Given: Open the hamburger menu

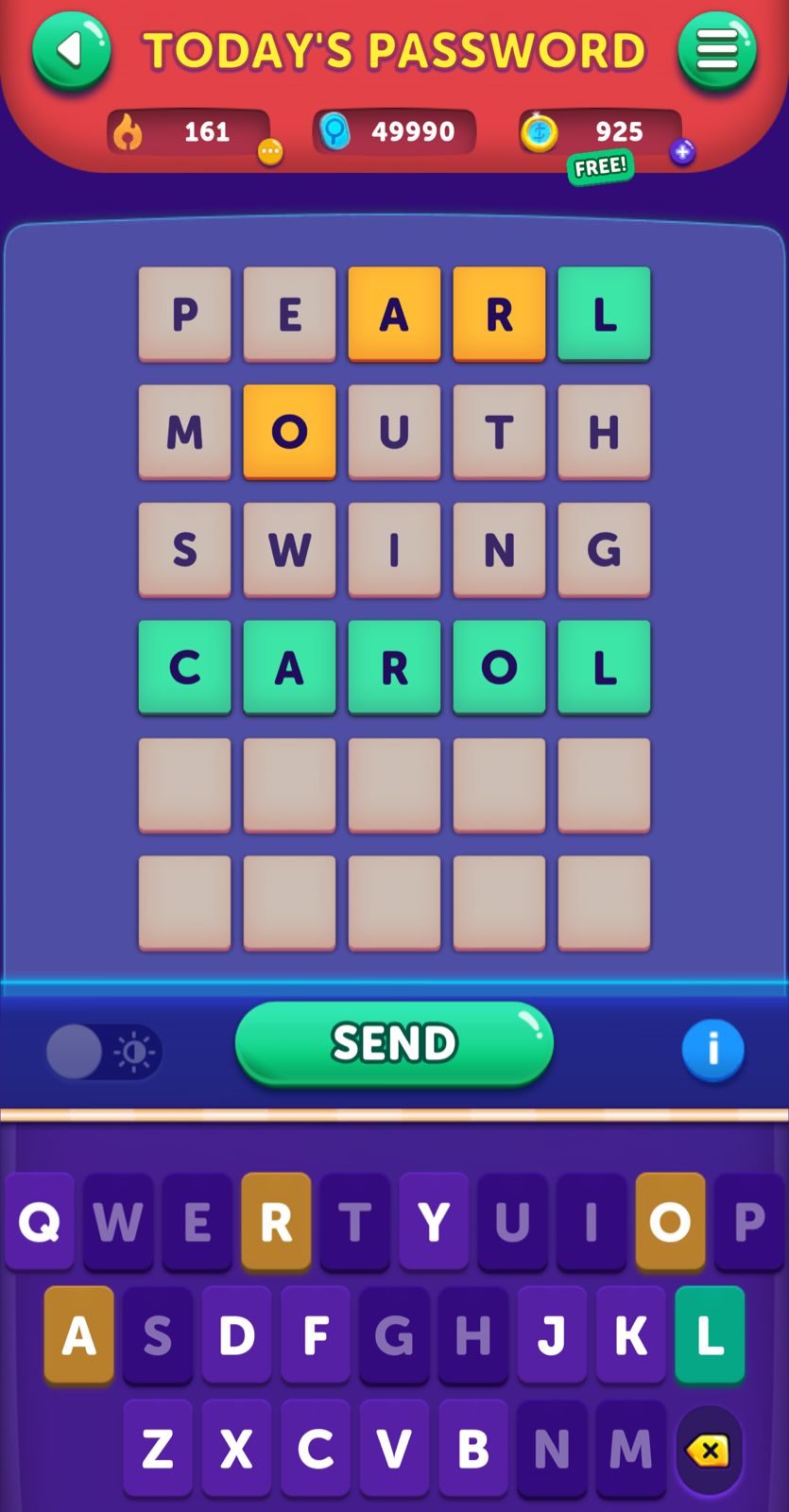Looking at the screenshot, I should click(x=717, y=50).
